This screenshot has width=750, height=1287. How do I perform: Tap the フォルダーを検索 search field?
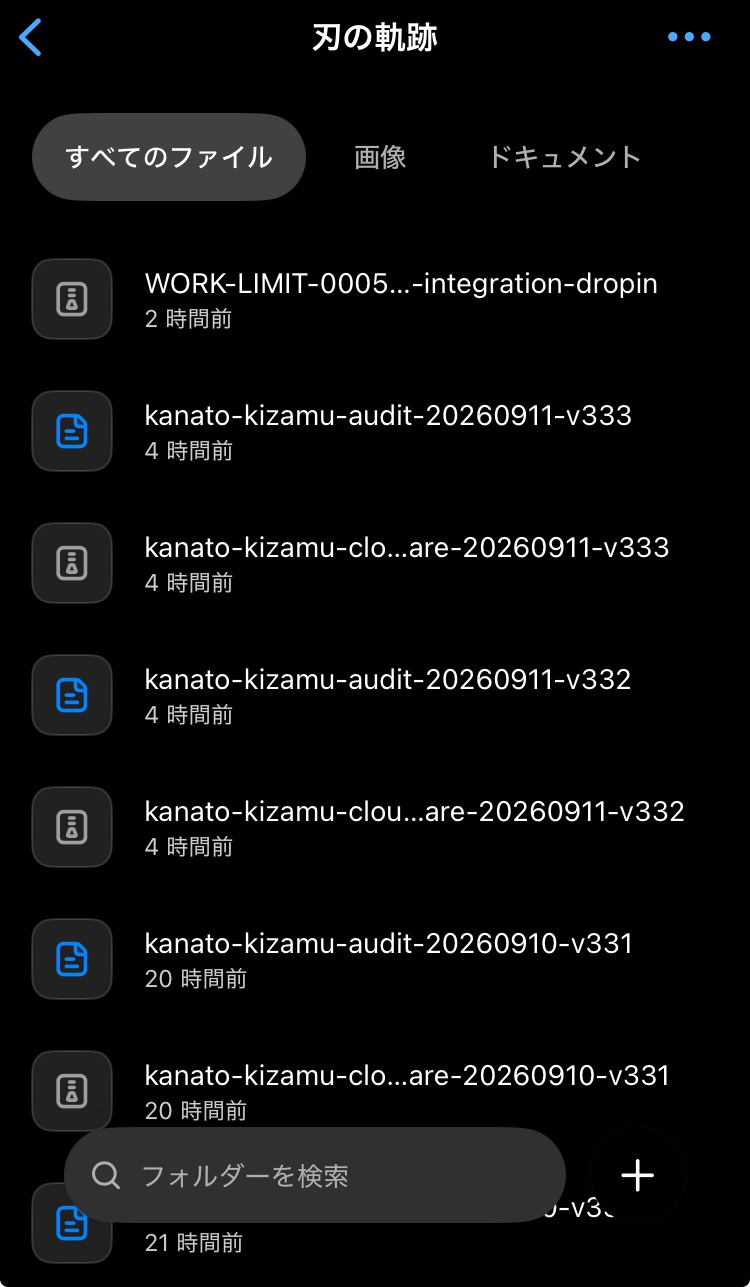tap(315, 1176)
